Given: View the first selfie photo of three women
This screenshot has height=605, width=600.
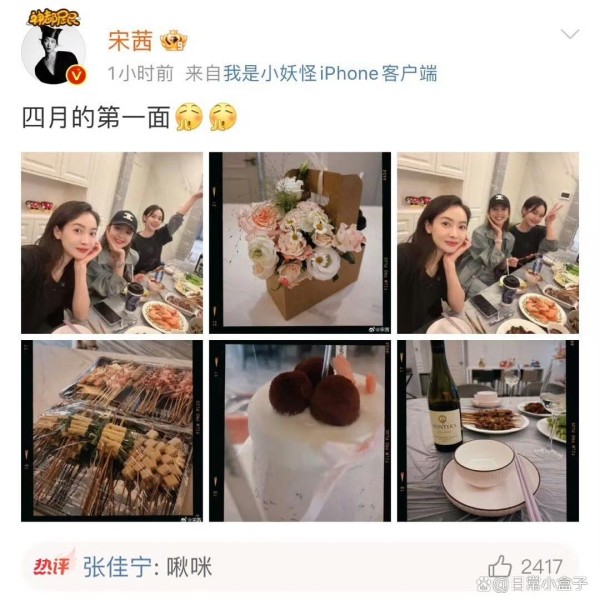Looking at the screenshot, I should pyautogui.click(x=112, y=243).
